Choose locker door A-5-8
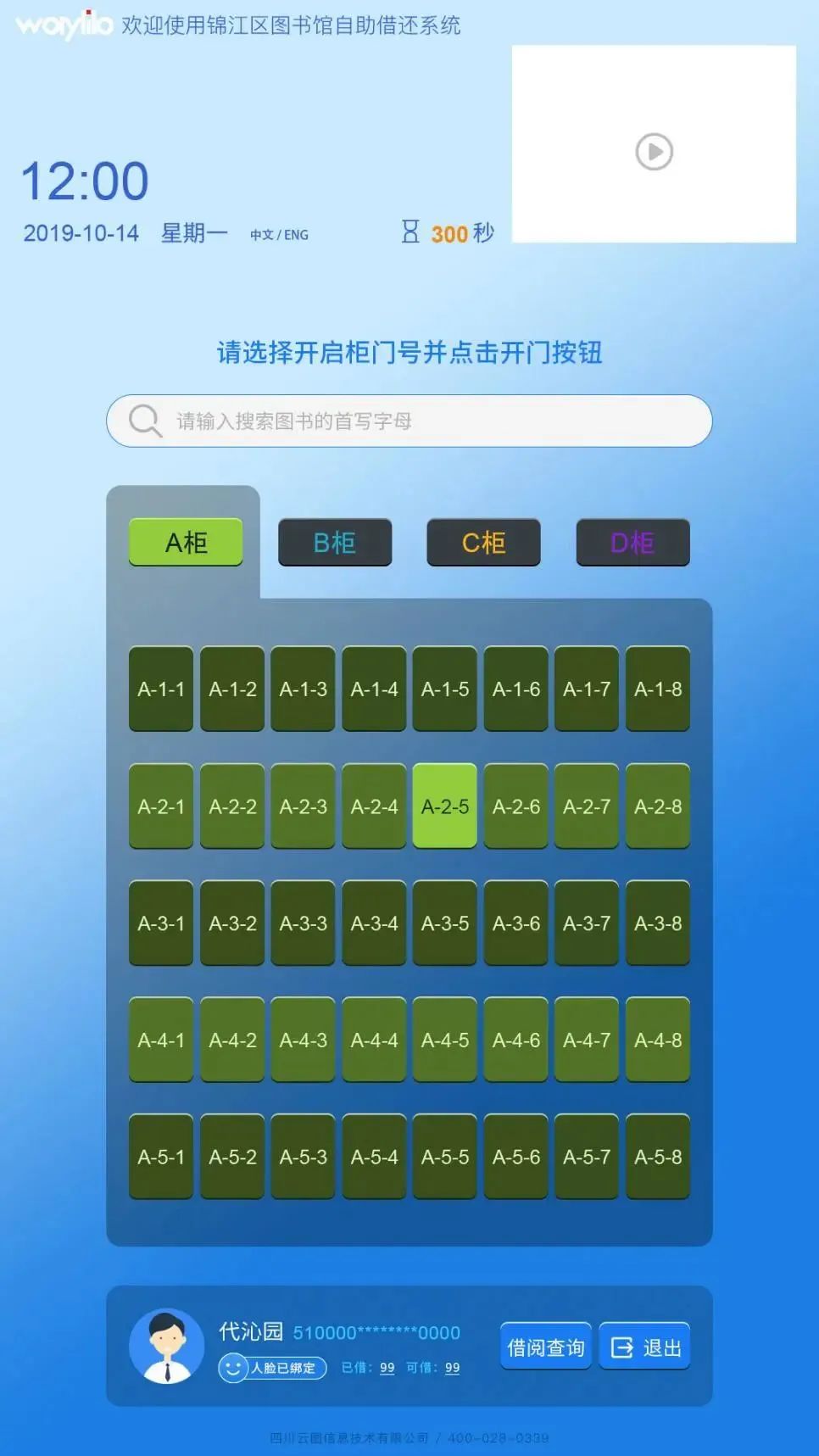Viewport: 819px width, 1456px height. click(658, 1157)
